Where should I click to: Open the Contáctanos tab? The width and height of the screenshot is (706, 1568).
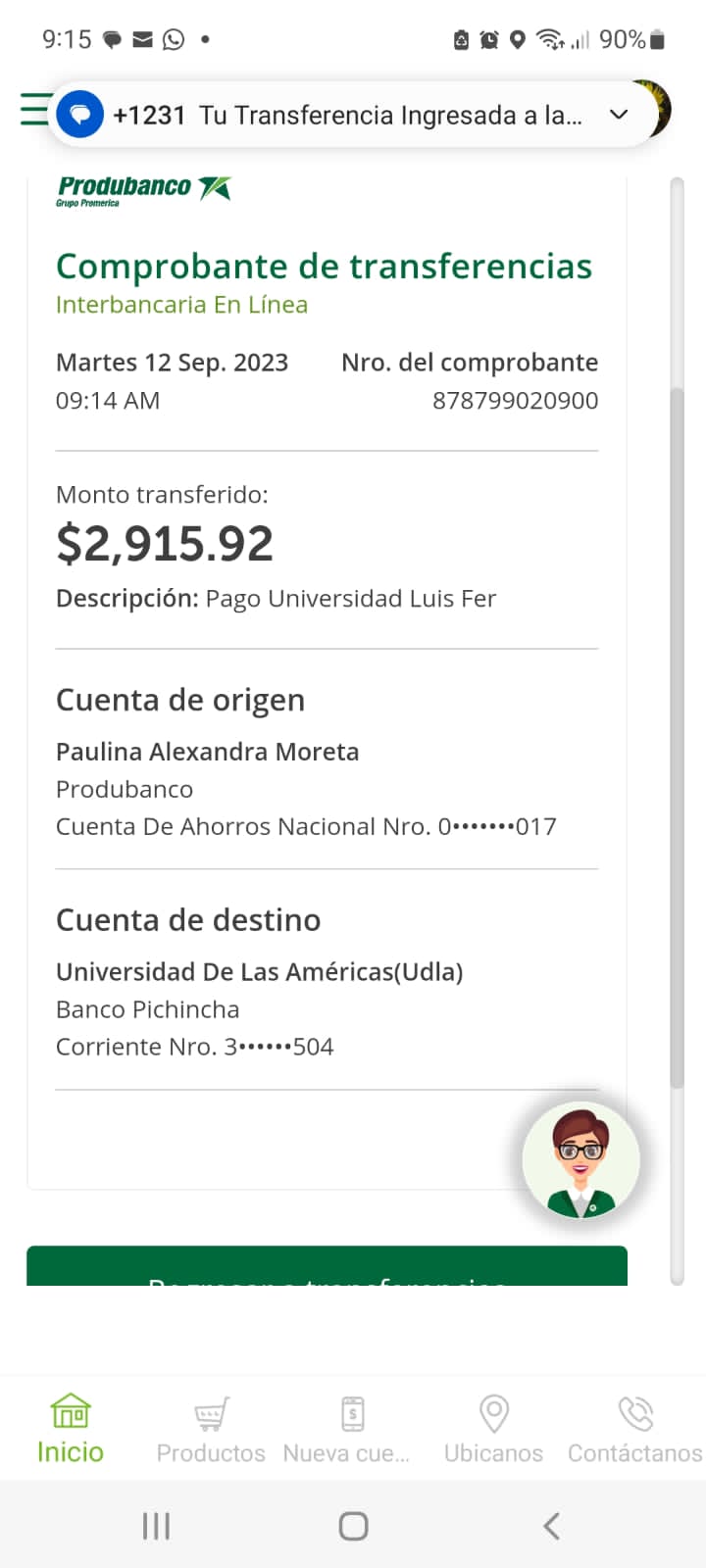(x=634, y=1430)
